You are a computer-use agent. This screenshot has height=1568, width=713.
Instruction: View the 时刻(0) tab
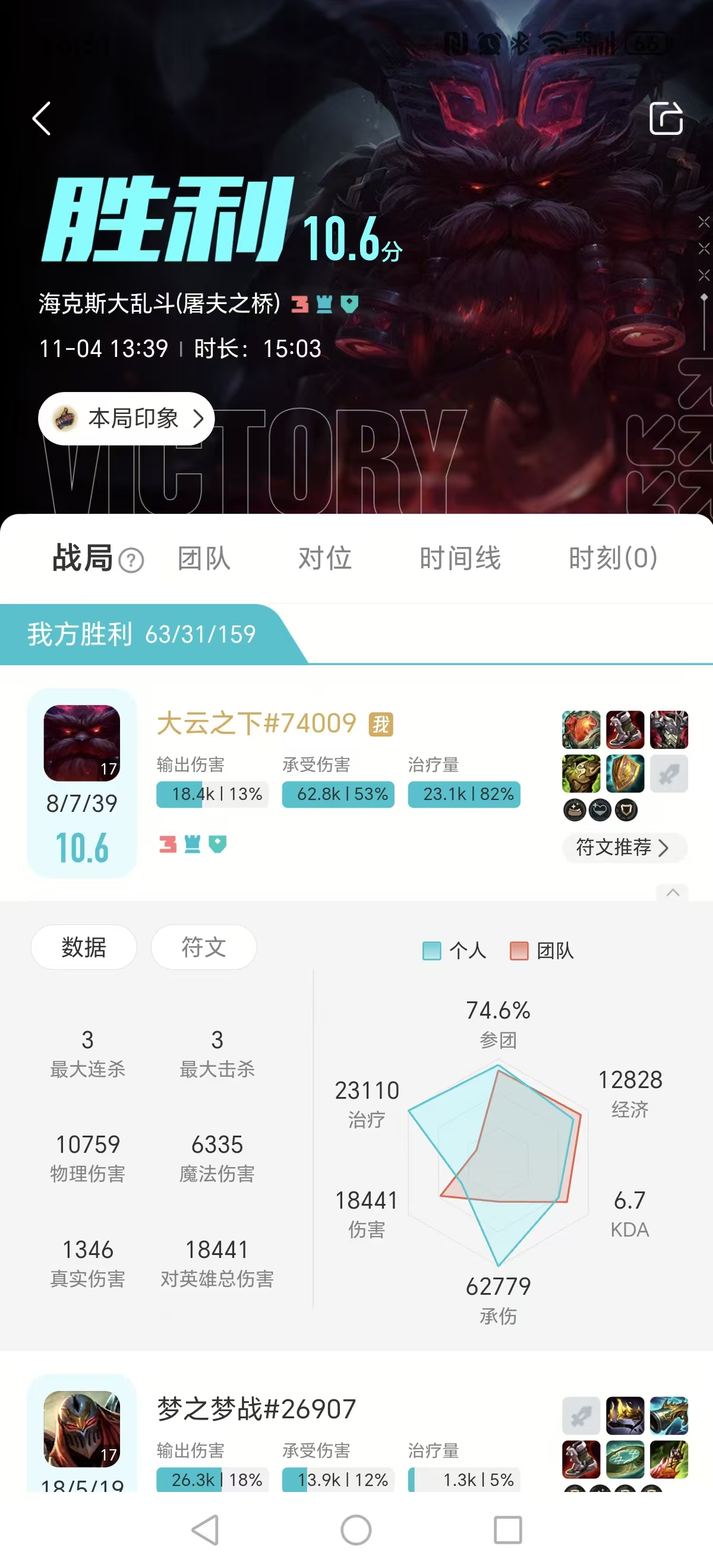pyautogui.click(x=613, y=558)
